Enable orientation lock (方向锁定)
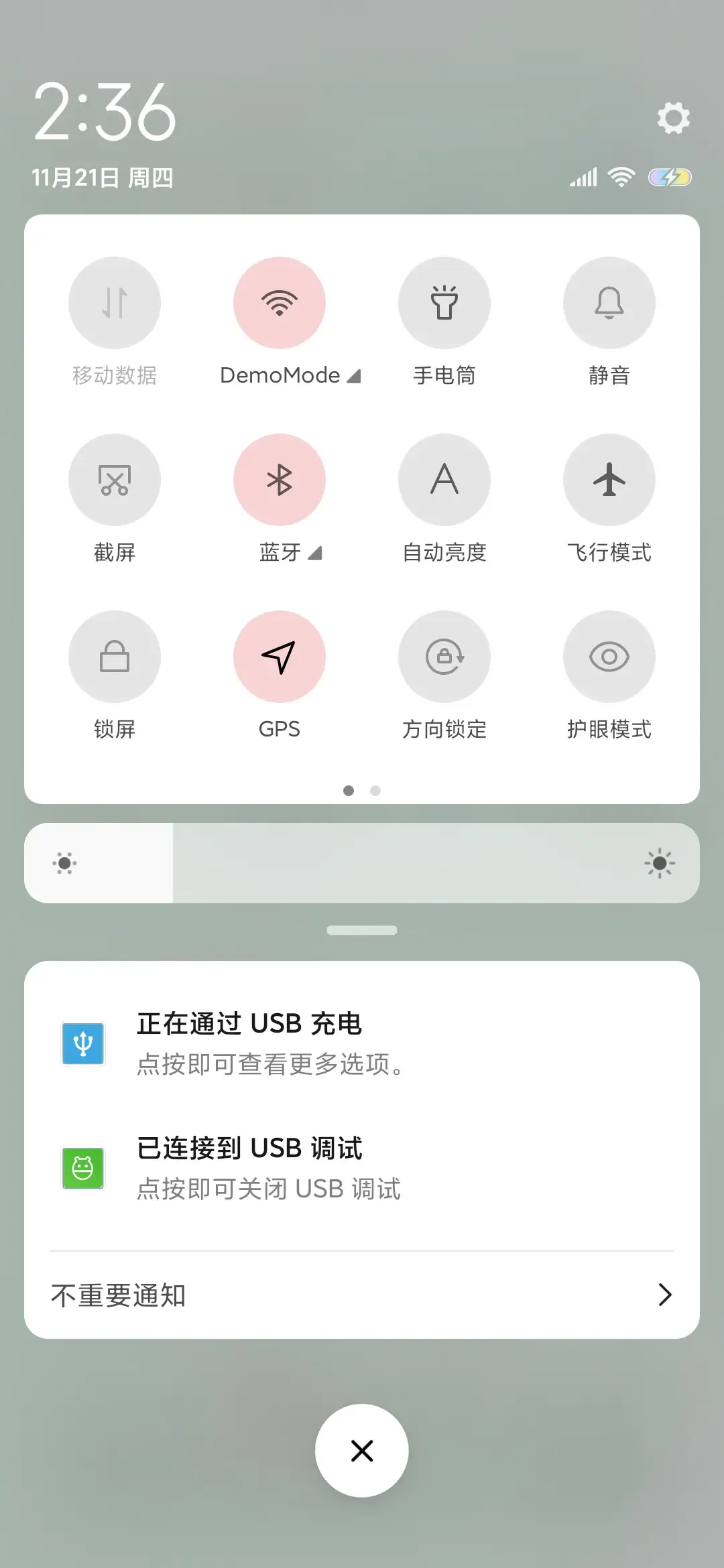The height and width of the screenshot is (1568, 724). click(444, 657)
